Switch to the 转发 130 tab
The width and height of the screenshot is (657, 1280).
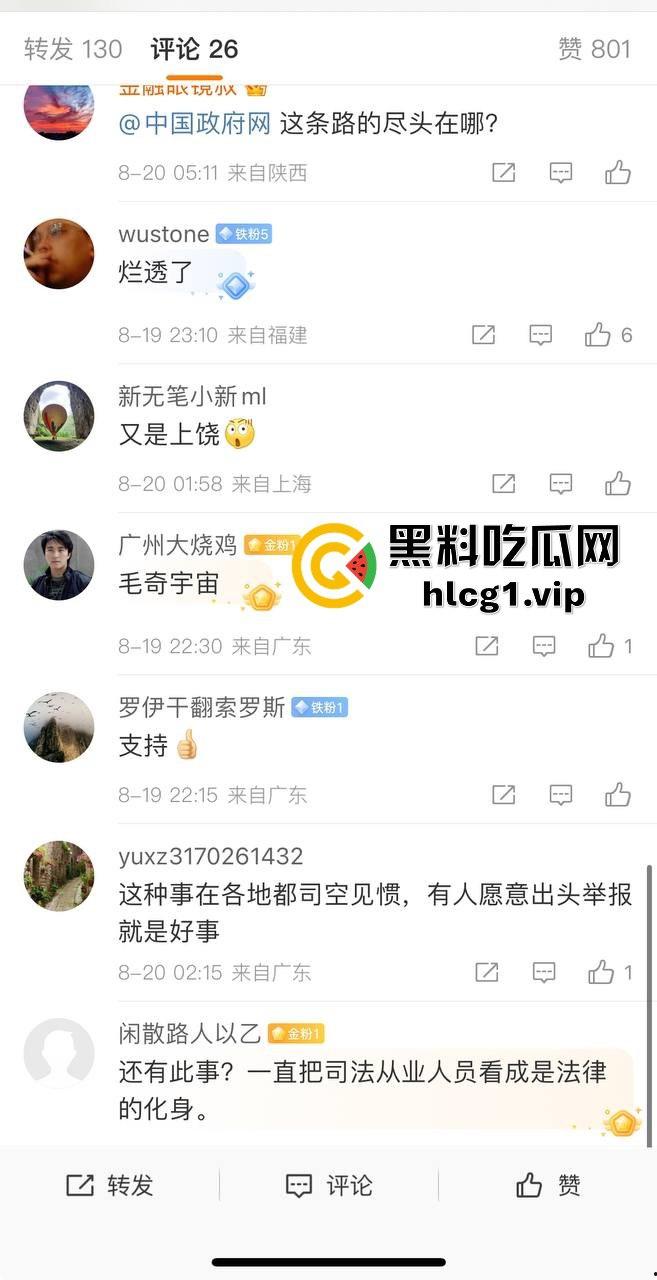coord(73,48)
